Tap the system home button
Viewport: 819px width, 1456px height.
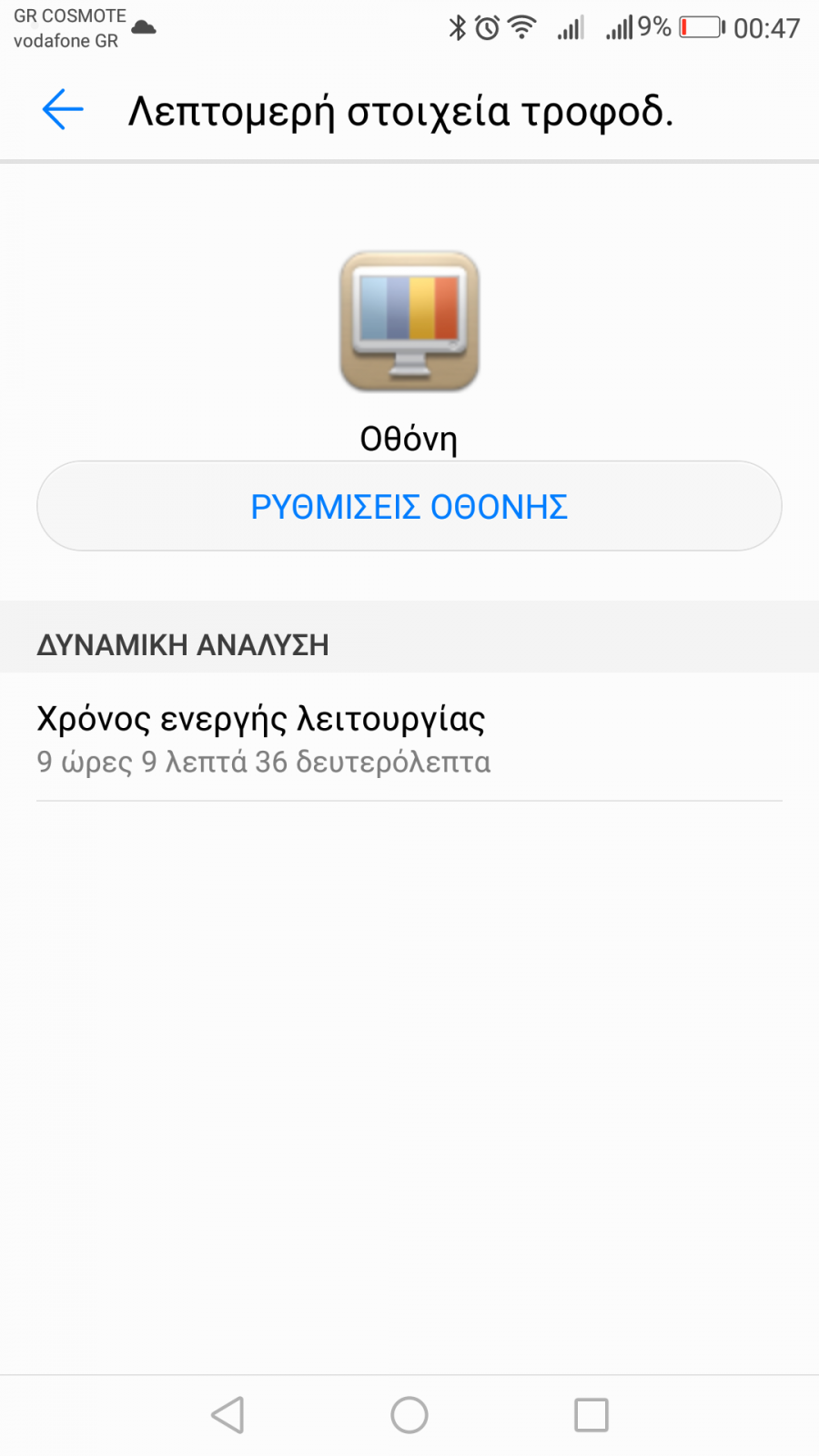409,1415
